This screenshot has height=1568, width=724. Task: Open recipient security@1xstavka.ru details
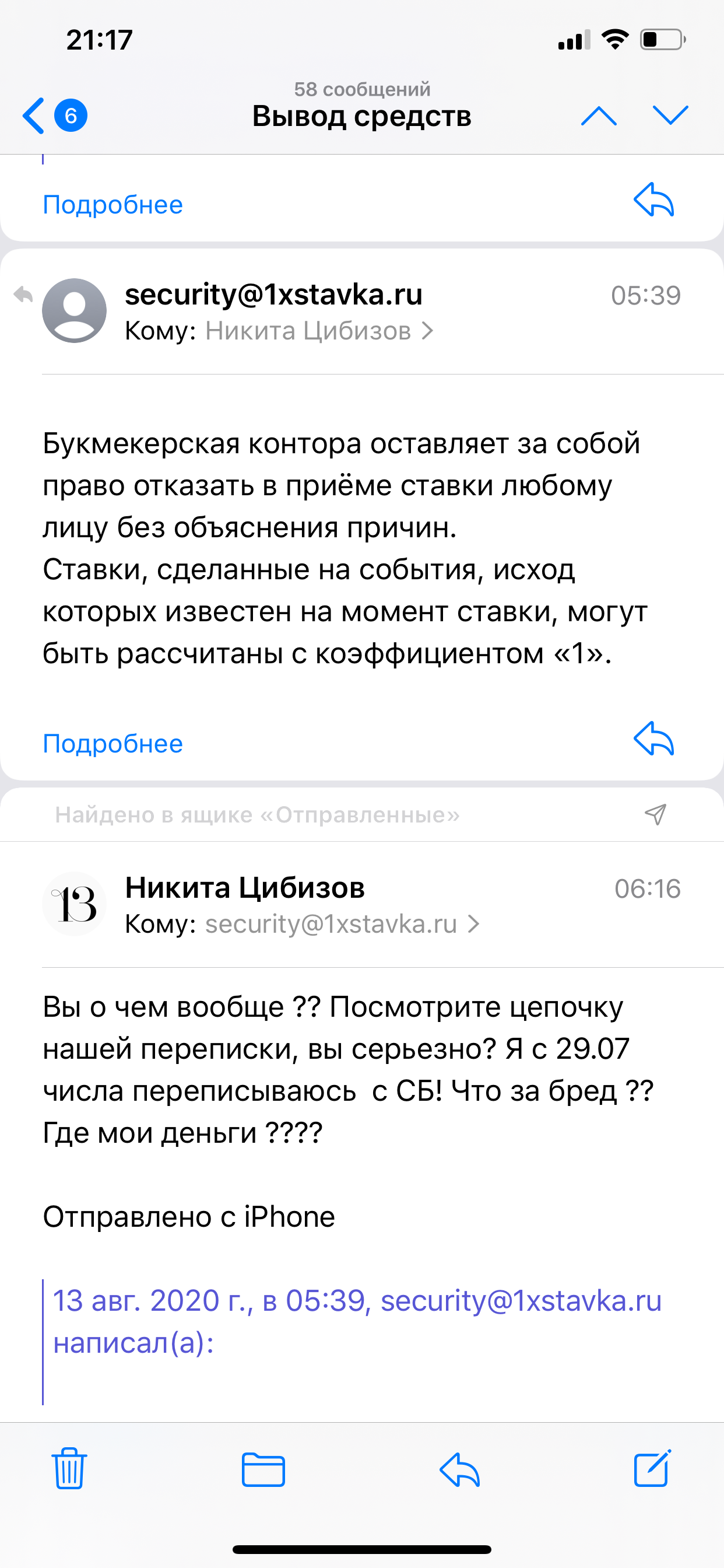342,924
